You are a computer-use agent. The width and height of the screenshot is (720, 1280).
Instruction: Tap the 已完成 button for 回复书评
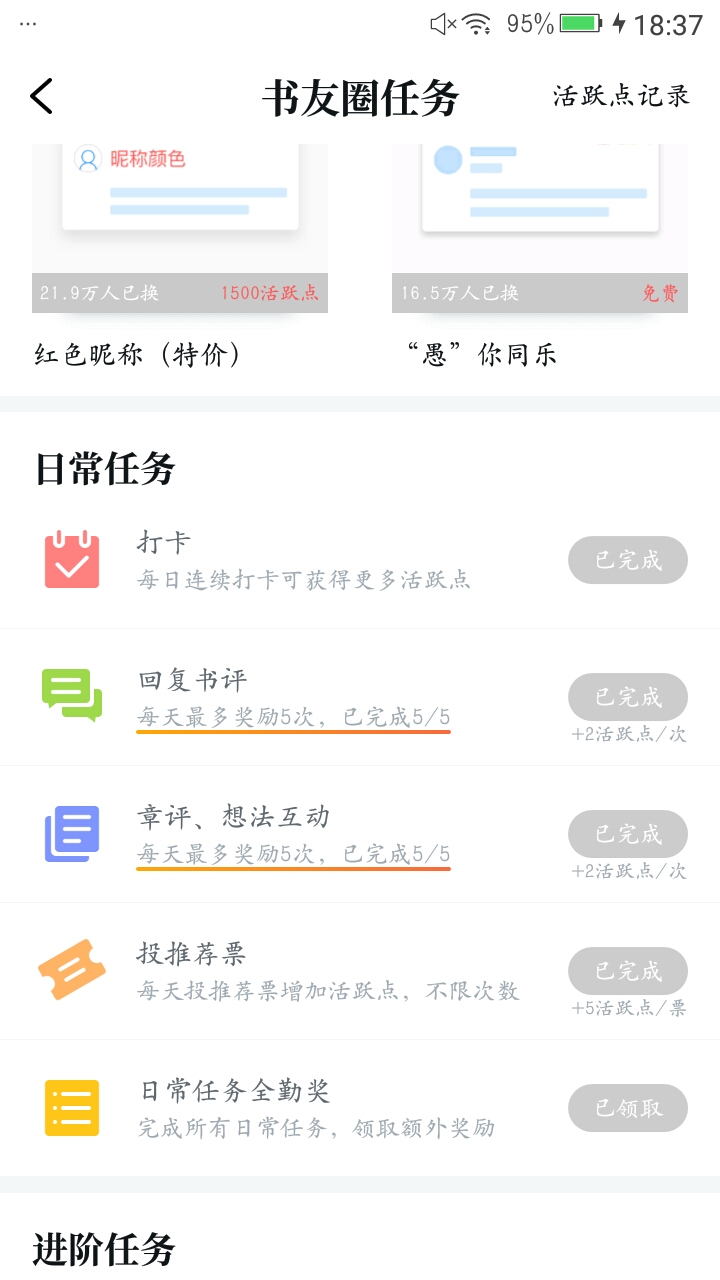click(628, 697)
